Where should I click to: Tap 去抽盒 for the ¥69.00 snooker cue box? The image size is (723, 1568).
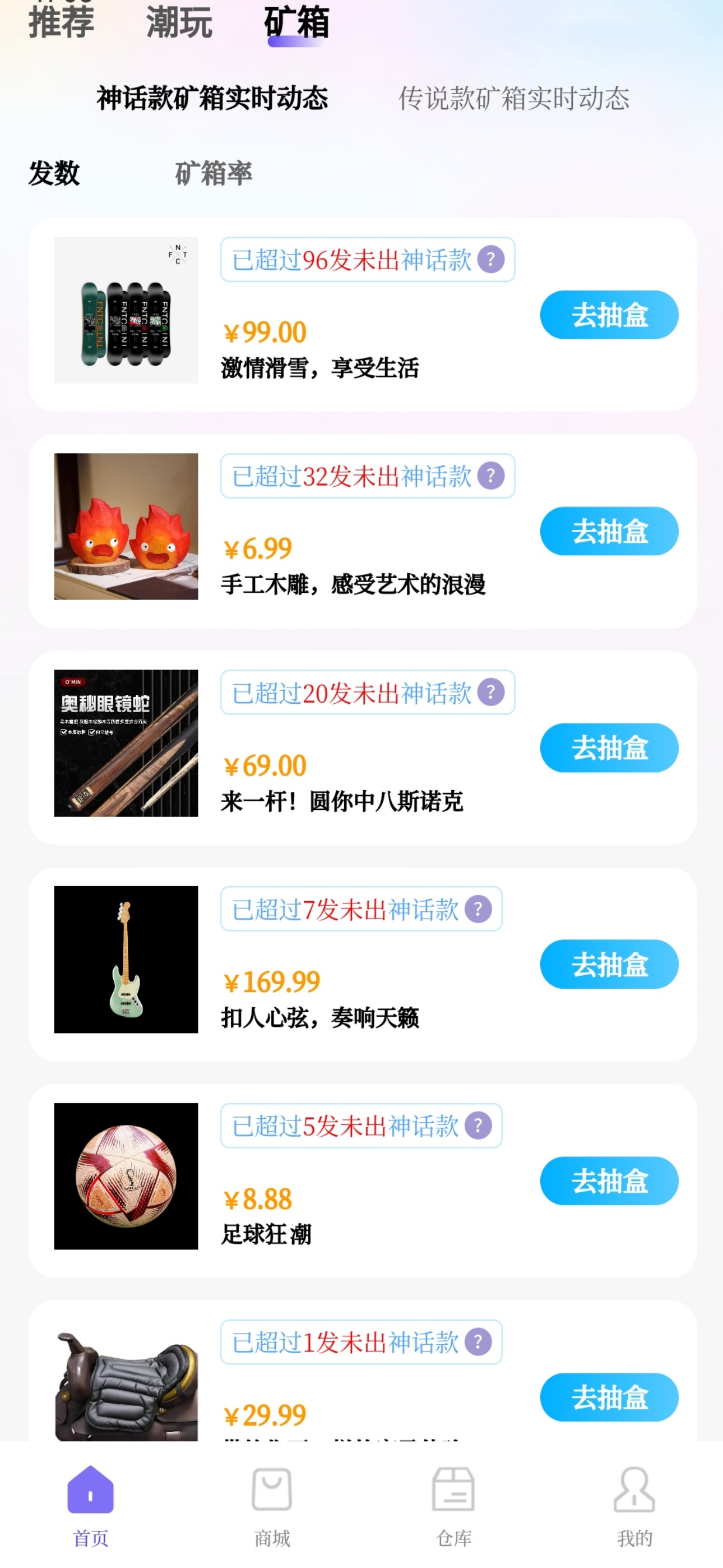point(609,748)
